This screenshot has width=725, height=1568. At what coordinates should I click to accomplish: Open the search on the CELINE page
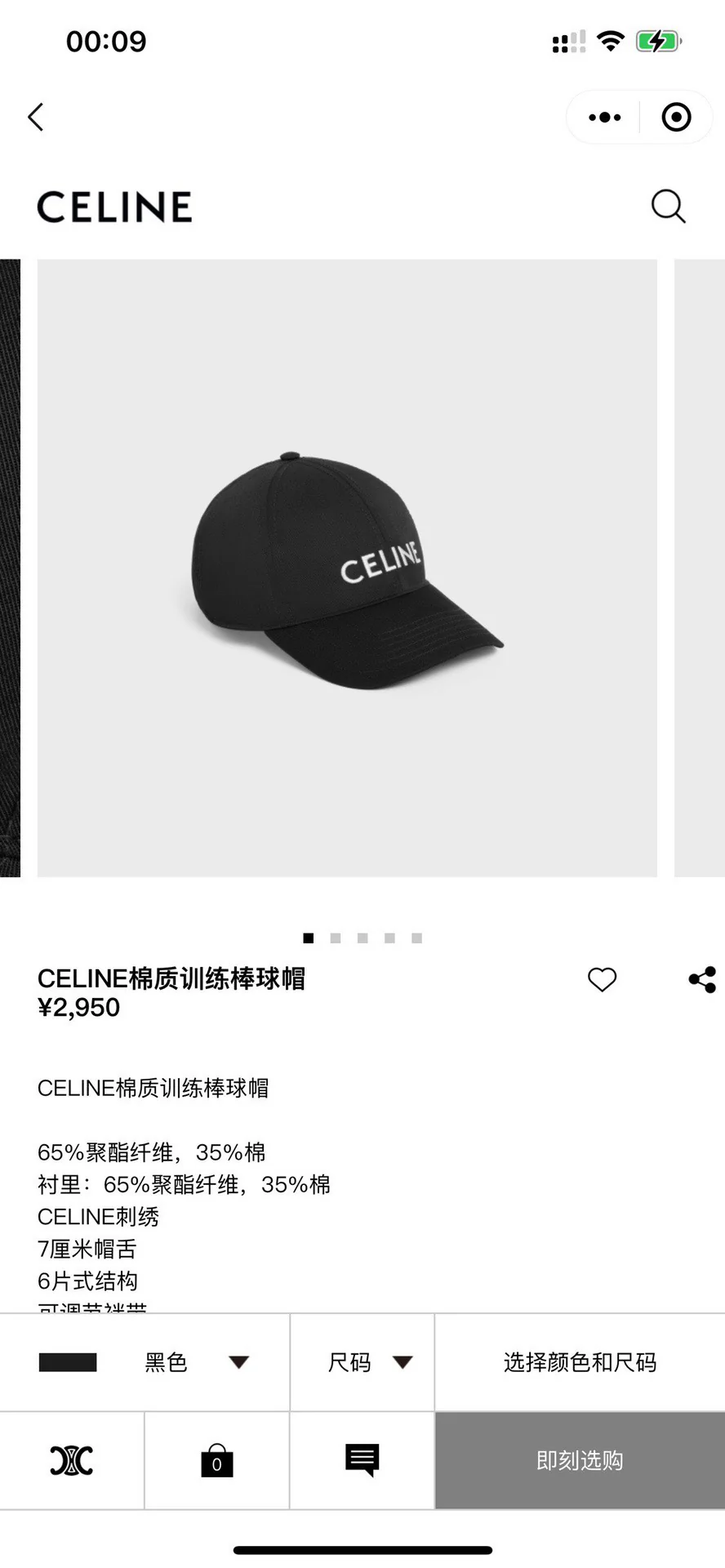click(x=668, y=207)
